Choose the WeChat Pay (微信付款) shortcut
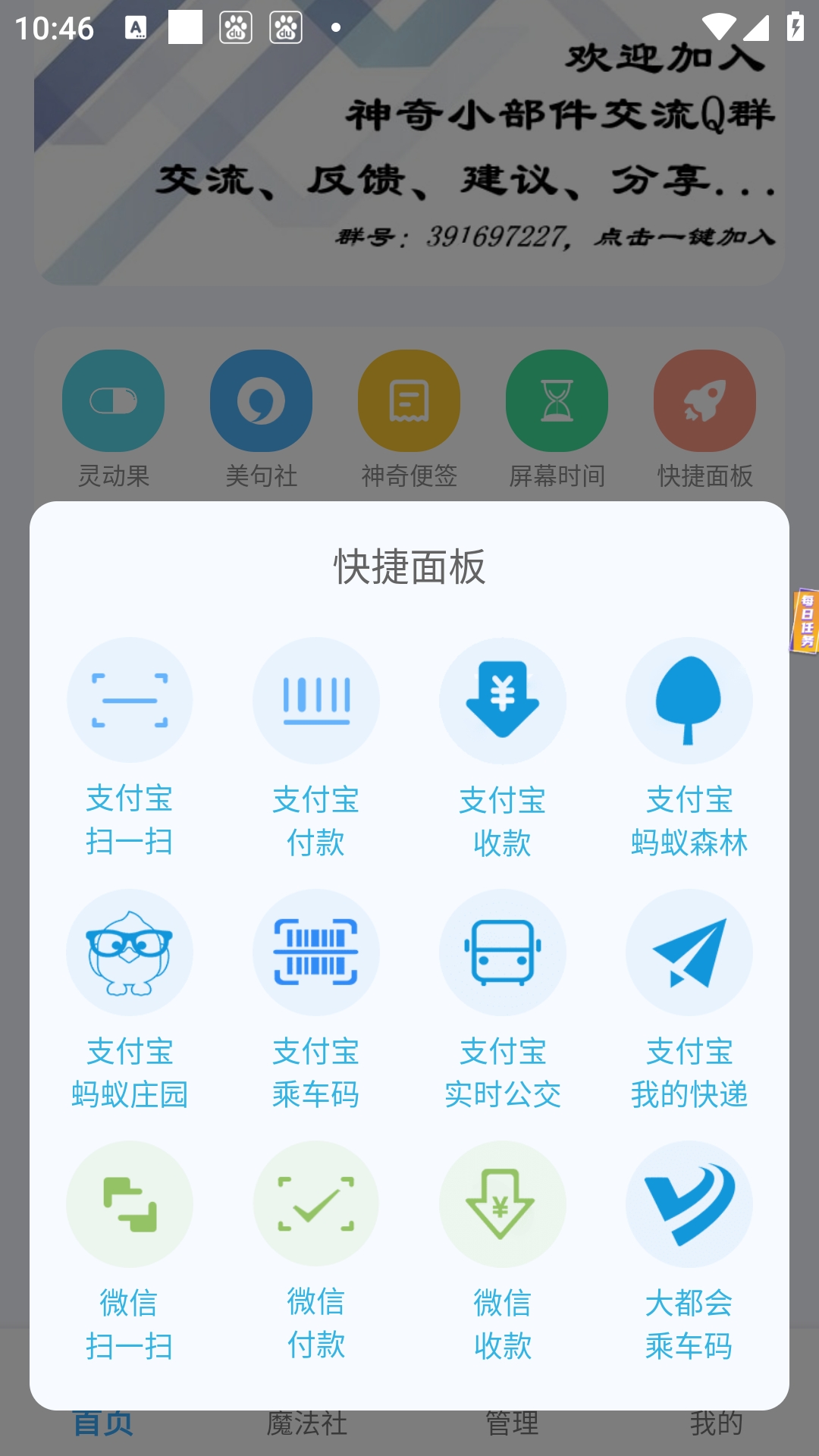Image resolution: width=819 pixels, height=1456 pixels. point(316,1204)
